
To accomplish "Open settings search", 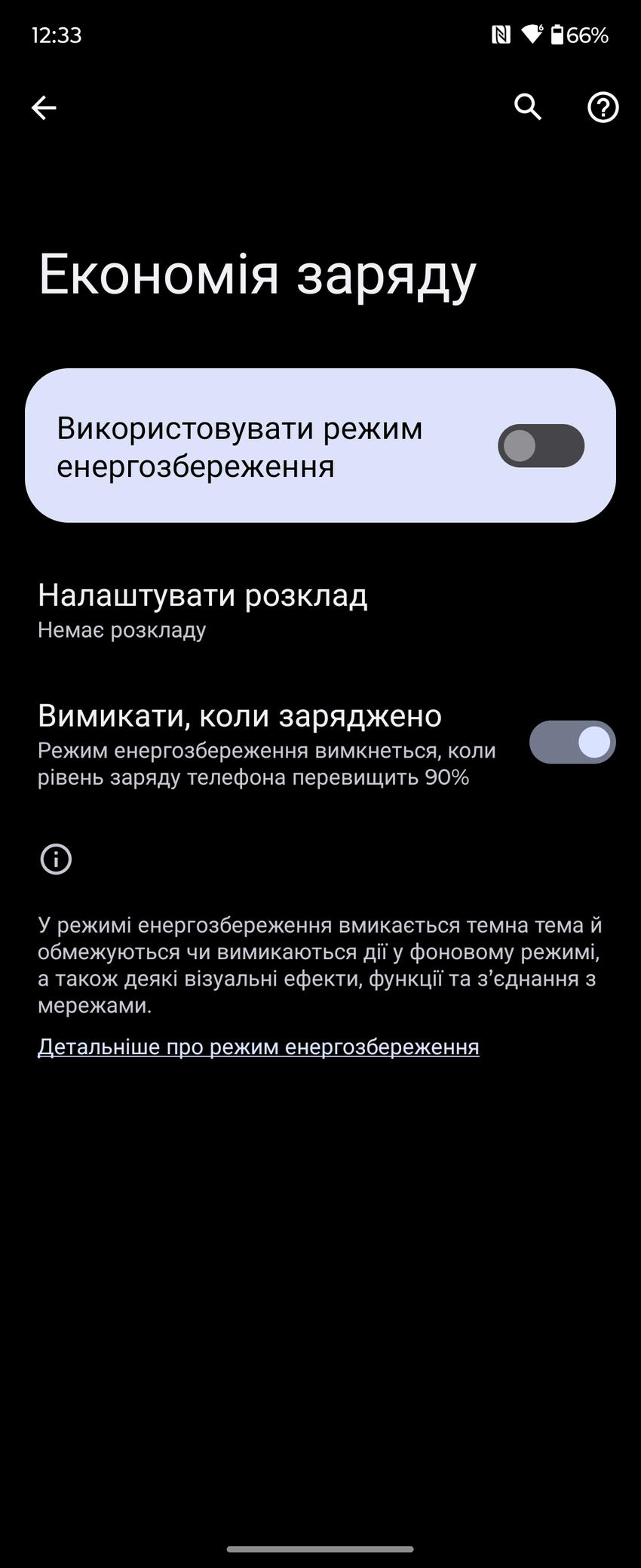I will [x=528, y=108].
